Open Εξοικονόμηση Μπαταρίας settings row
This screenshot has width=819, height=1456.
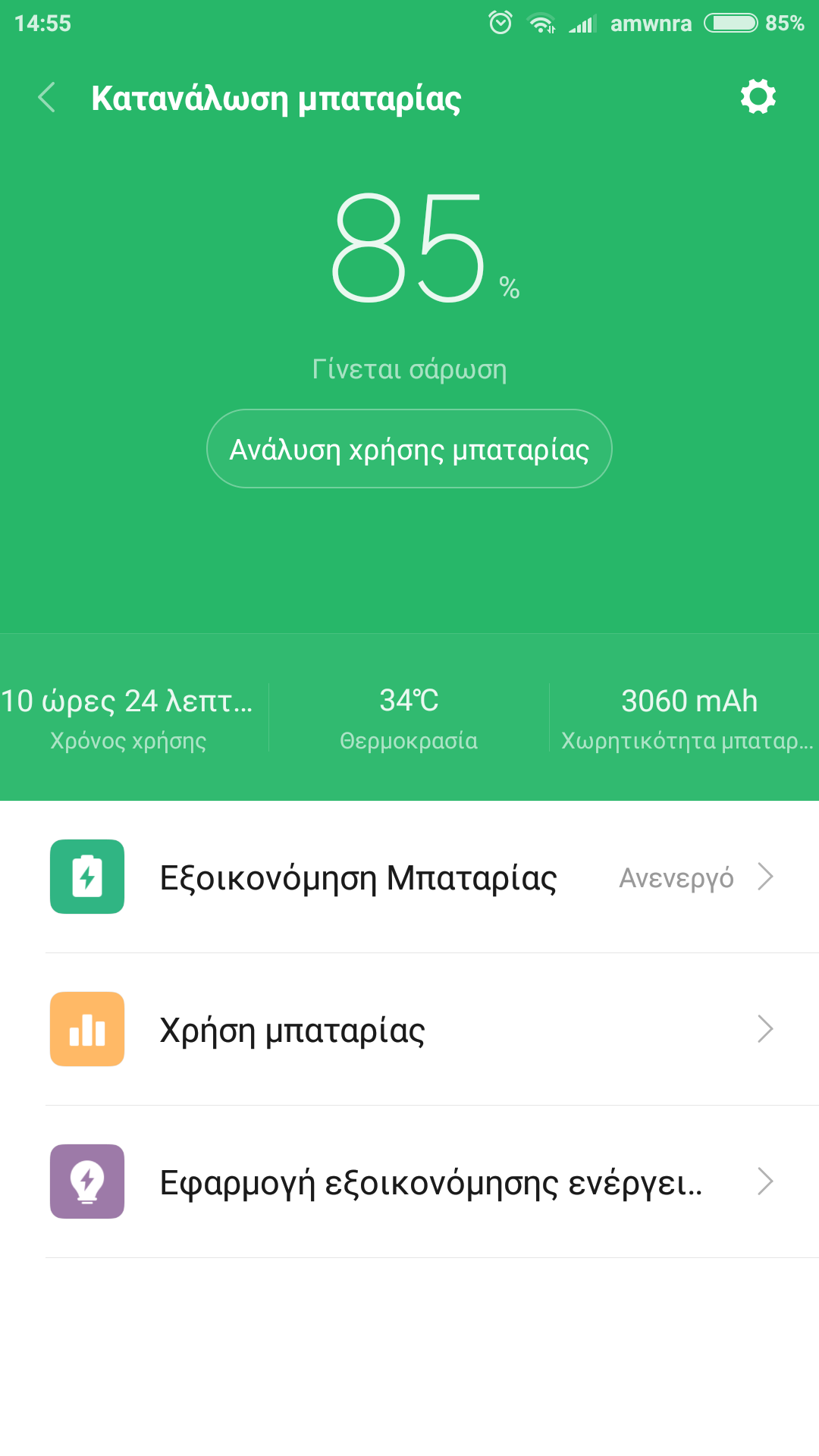409,877
